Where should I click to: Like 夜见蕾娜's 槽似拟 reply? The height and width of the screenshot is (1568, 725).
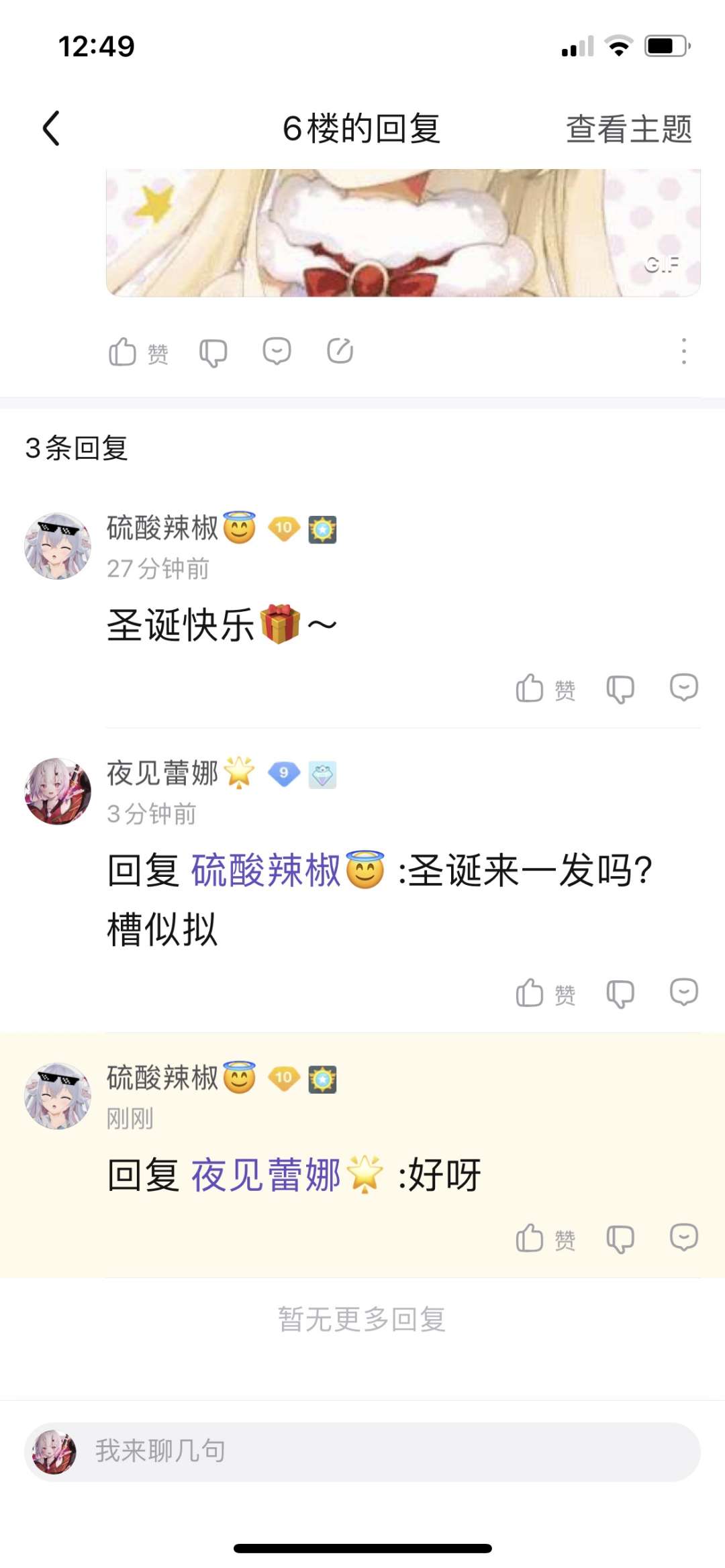(544, 994)
